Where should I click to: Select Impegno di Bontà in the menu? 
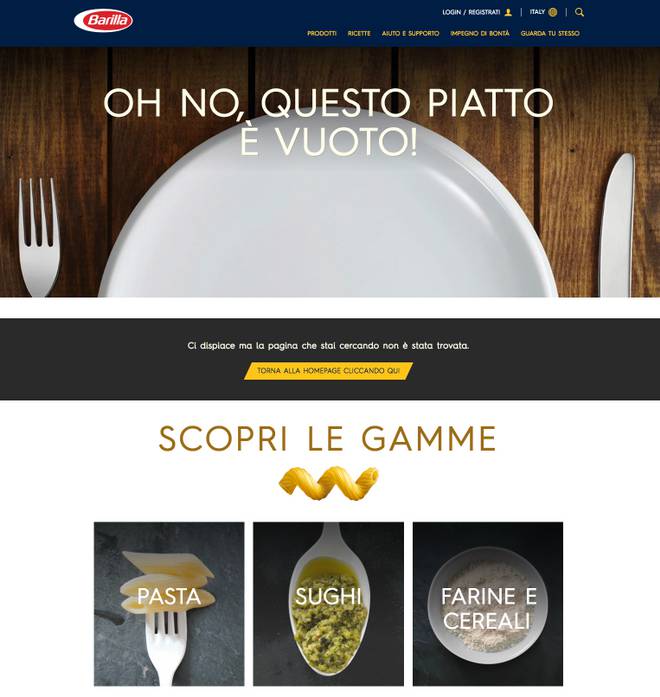click(x=479, y=33)
